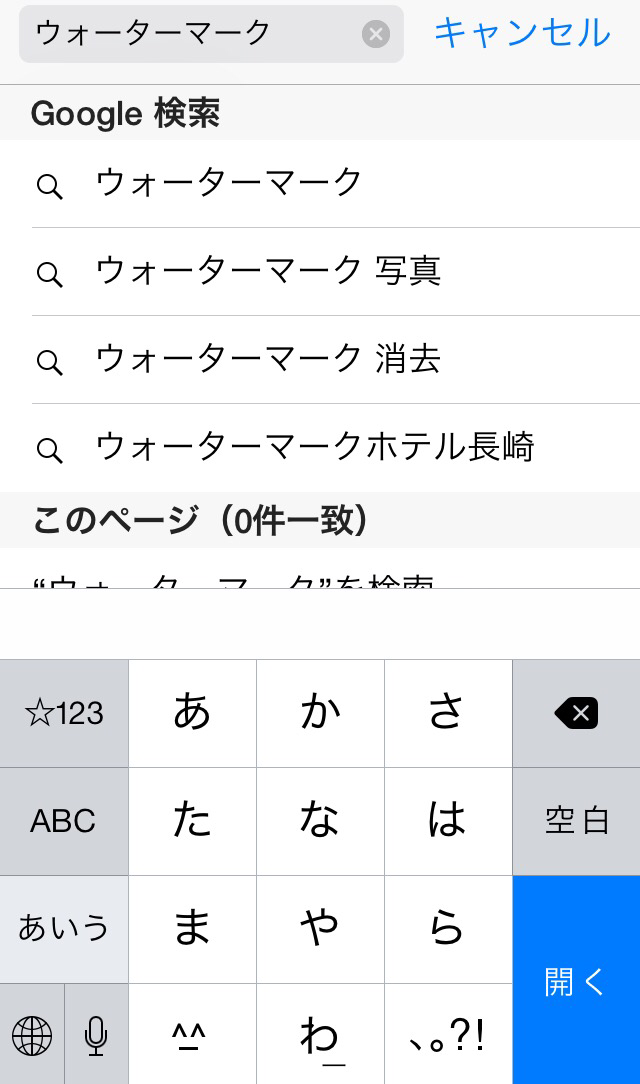Clear the search field text
640x1084 pixels.
[375, 34]
